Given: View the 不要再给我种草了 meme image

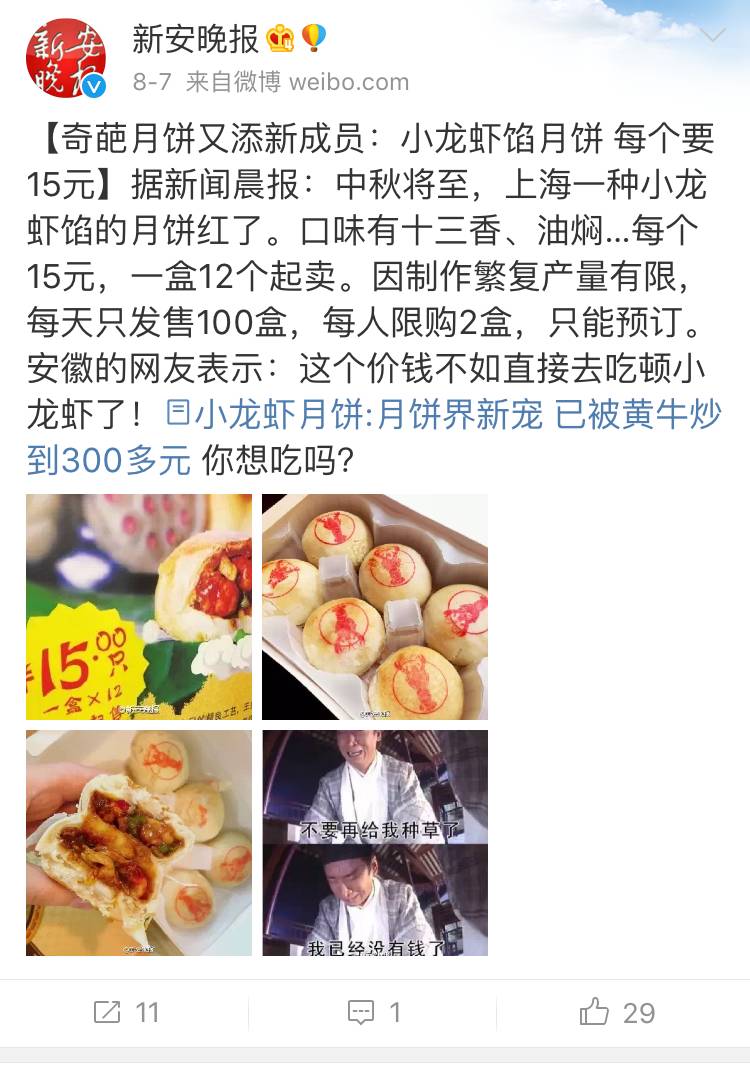Looking at the screenshot, I should point(375,843).
